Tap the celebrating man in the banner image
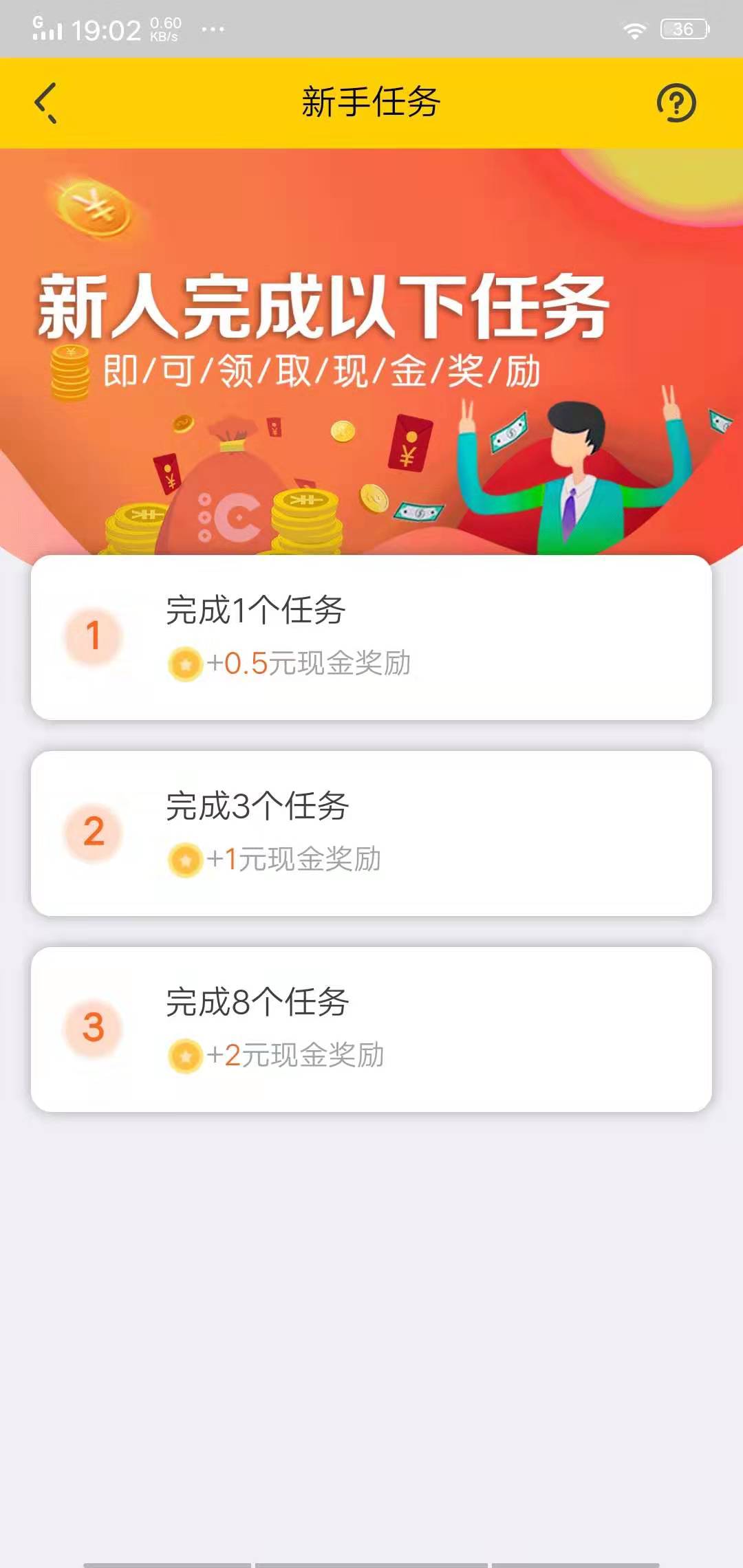Screen dimensions: 743x1568 pyautogui.click(x=578, y=468)
